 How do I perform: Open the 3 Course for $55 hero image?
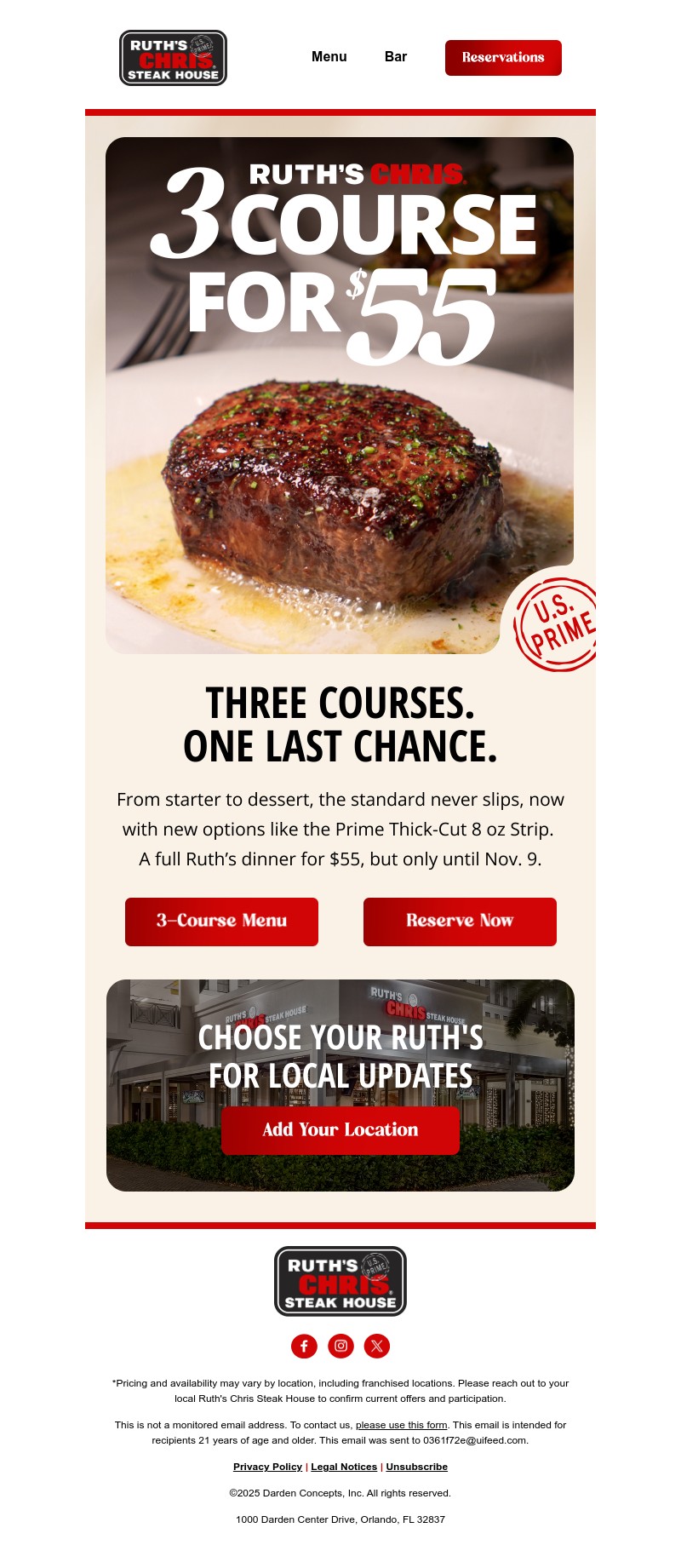[x=340, y=256]
